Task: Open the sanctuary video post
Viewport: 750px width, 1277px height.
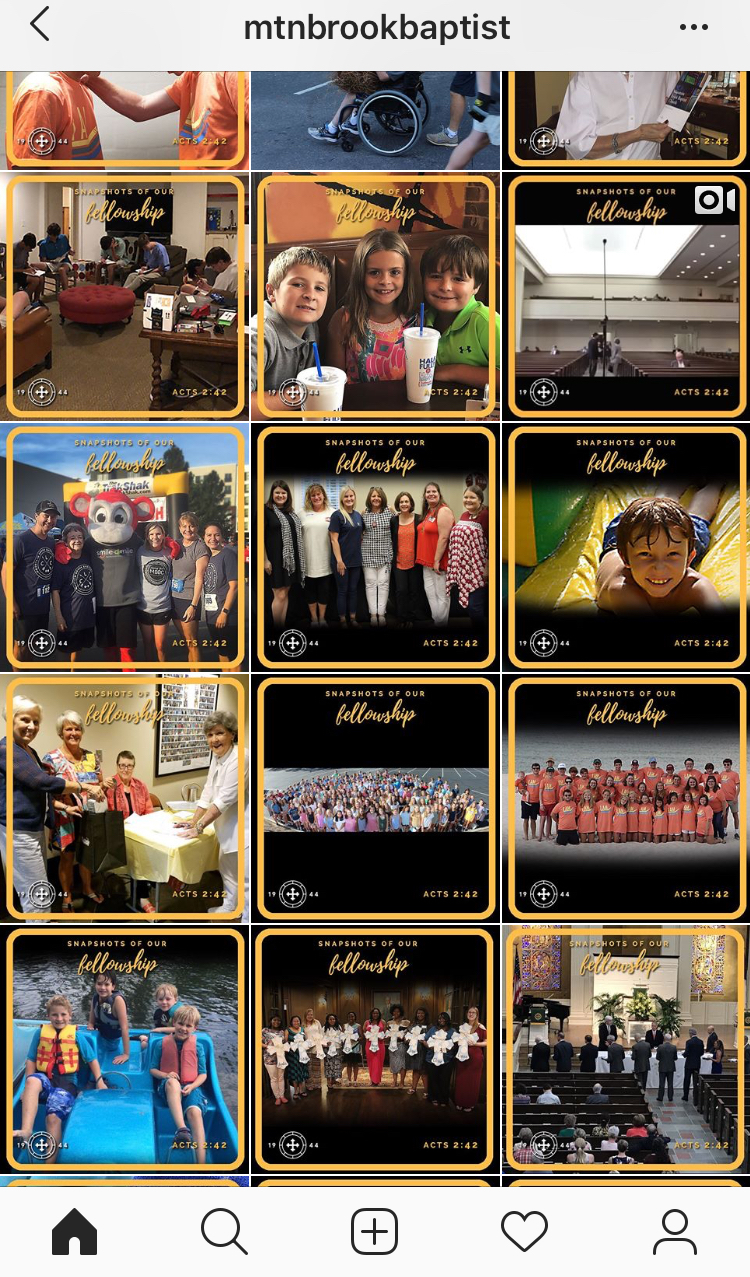Action: point(626,296)
